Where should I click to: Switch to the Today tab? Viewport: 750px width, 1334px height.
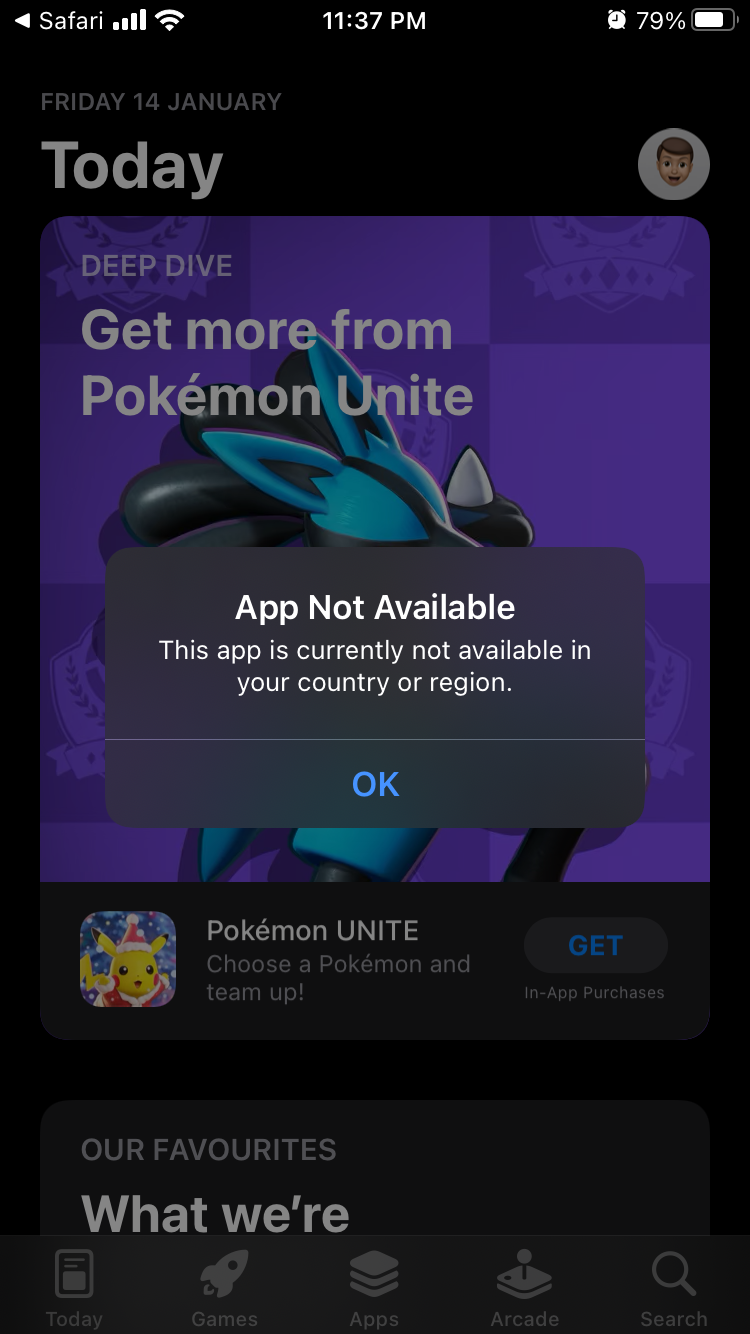(x=74, y=1290)
